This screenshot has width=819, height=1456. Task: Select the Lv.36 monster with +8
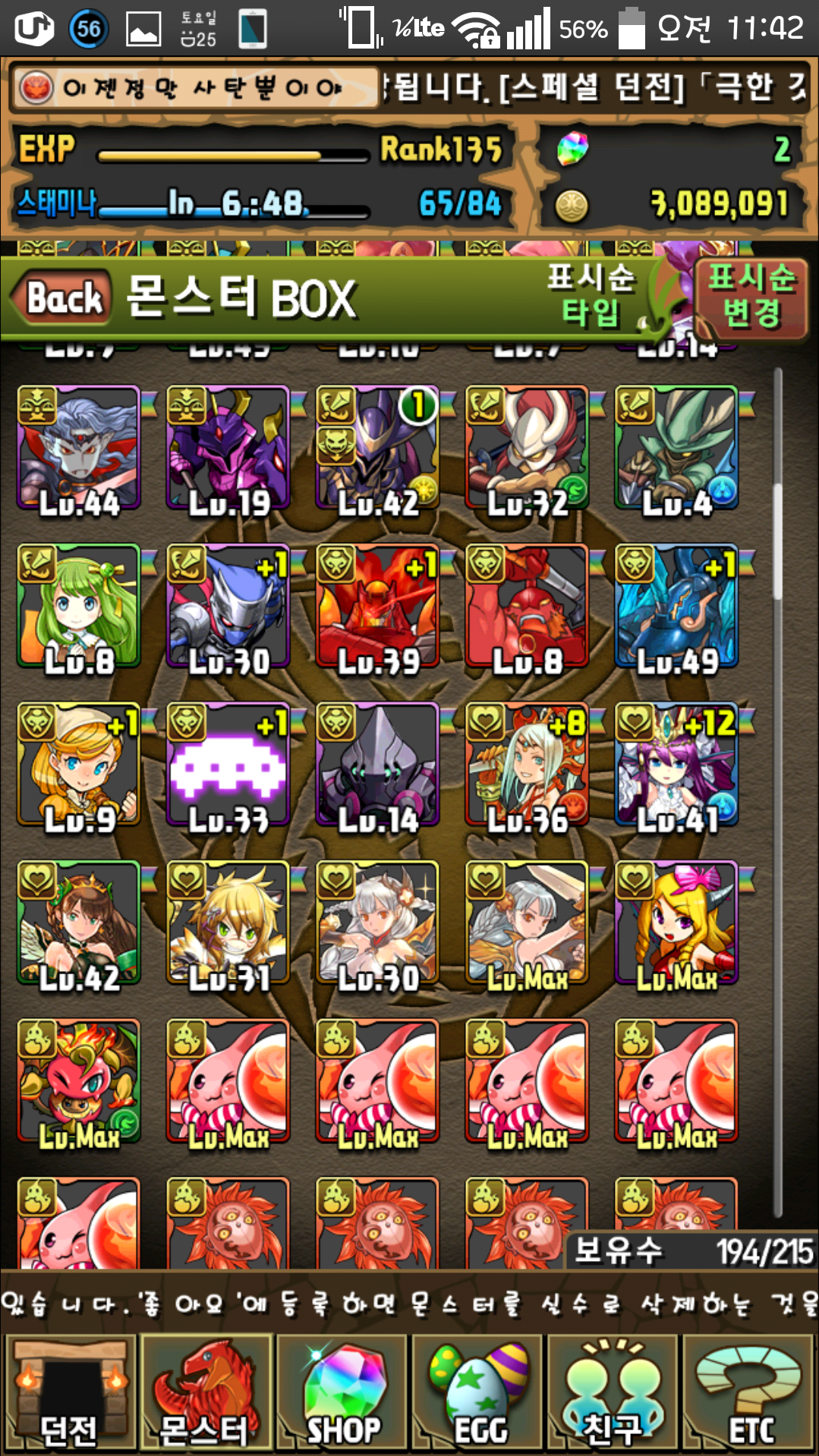527,765
